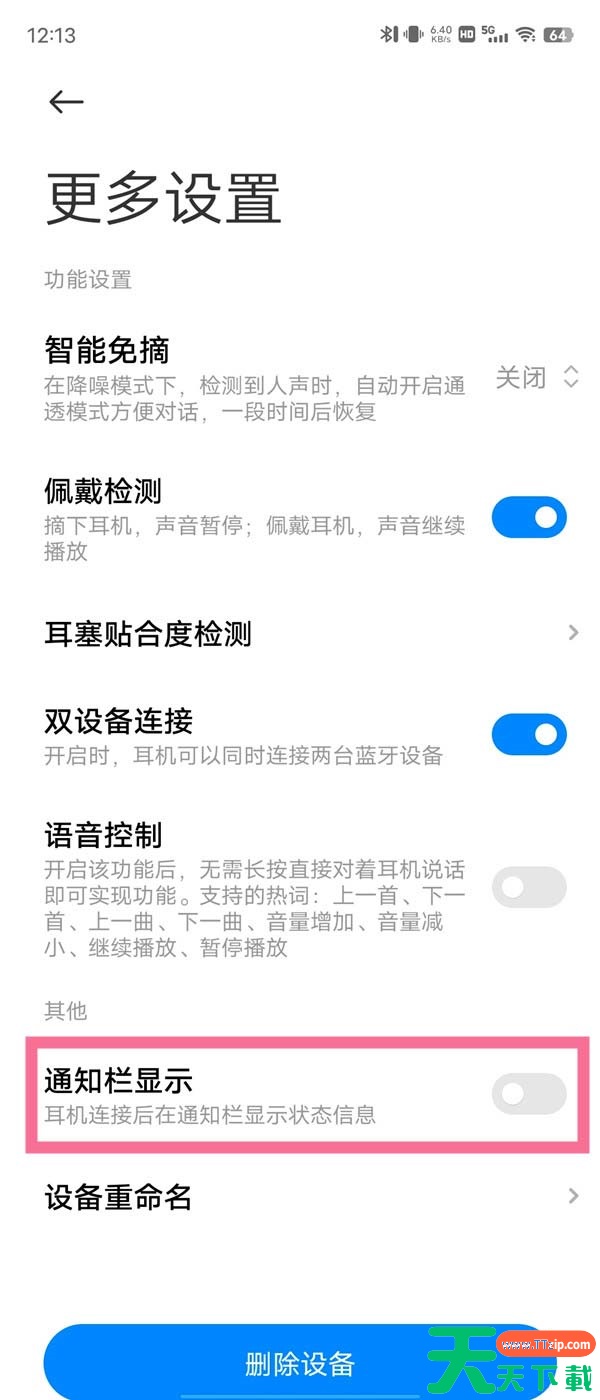Tap the 删除设备 button

pyautogui.click(x=300, y=1362)
